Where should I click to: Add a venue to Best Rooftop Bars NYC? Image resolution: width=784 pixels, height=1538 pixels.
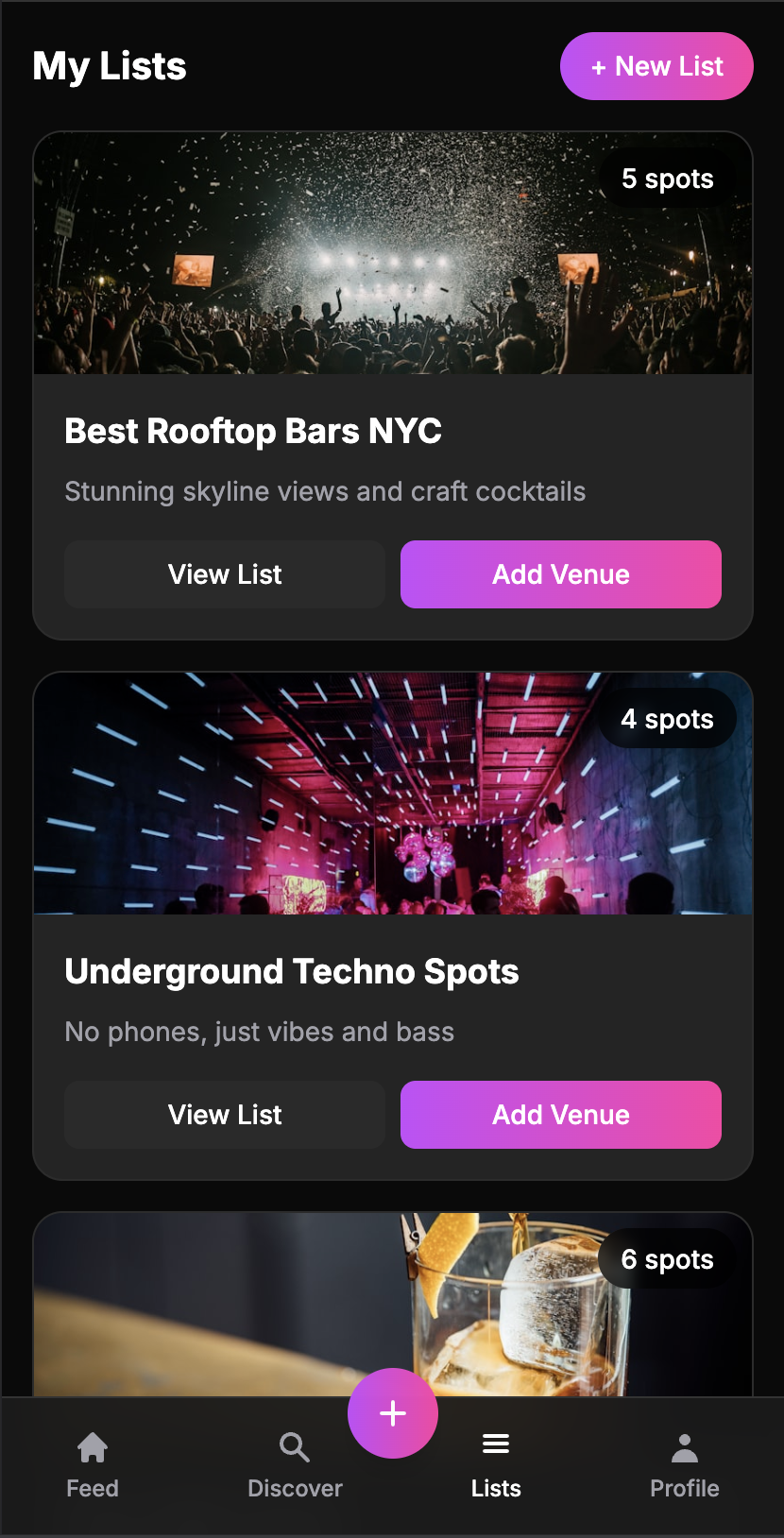coord(560,574)
